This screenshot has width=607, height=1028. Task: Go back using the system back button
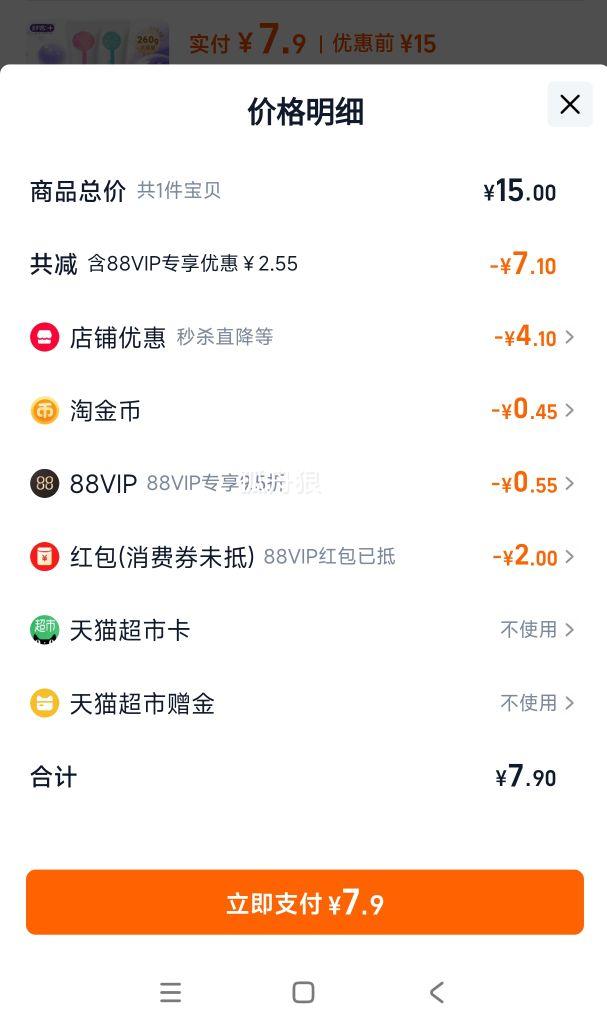coord(437,992)
